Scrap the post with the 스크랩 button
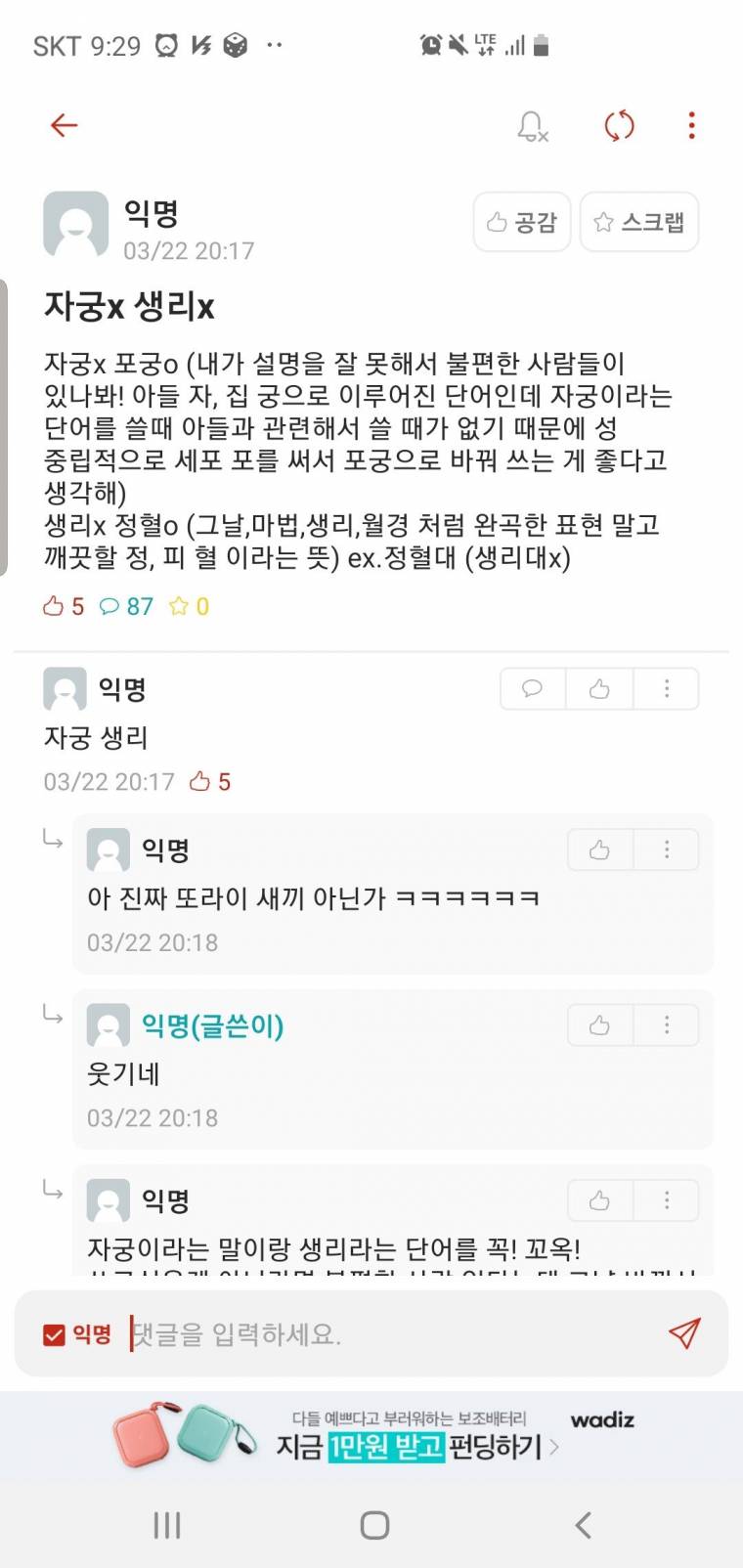743x1568 pixels. 639,222
